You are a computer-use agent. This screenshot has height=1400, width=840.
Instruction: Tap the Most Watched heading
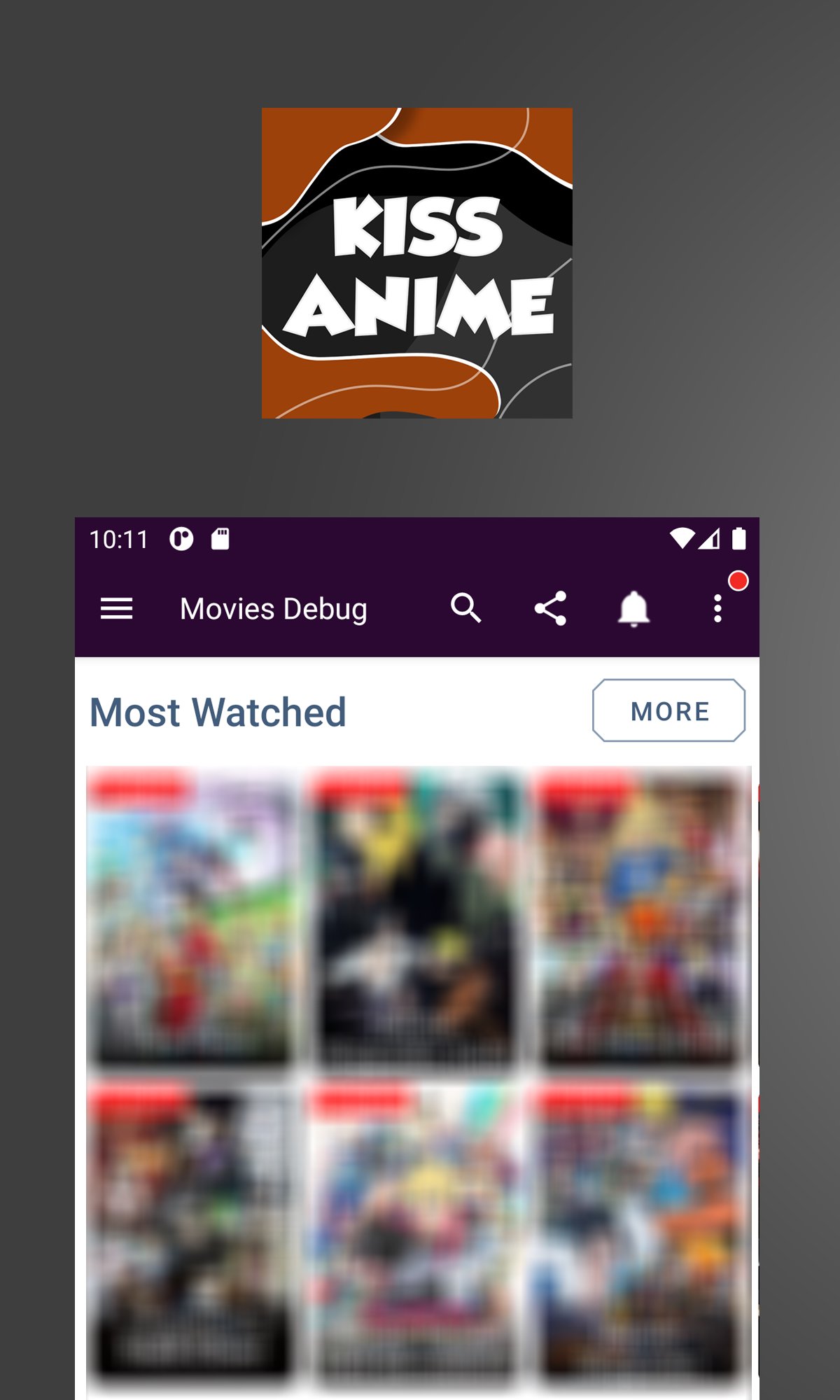pos(219,711)
